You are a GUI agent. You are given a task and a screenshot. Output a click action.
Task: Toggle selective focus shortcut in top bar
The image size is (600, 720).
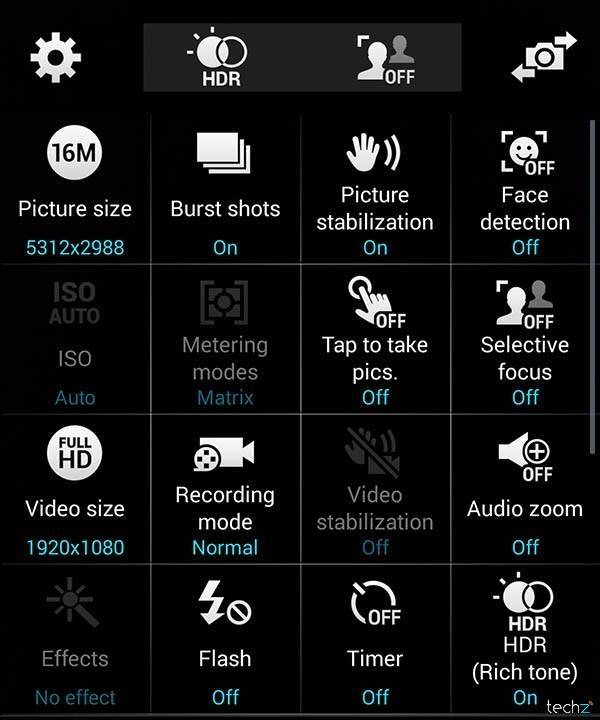pos(385,57)
